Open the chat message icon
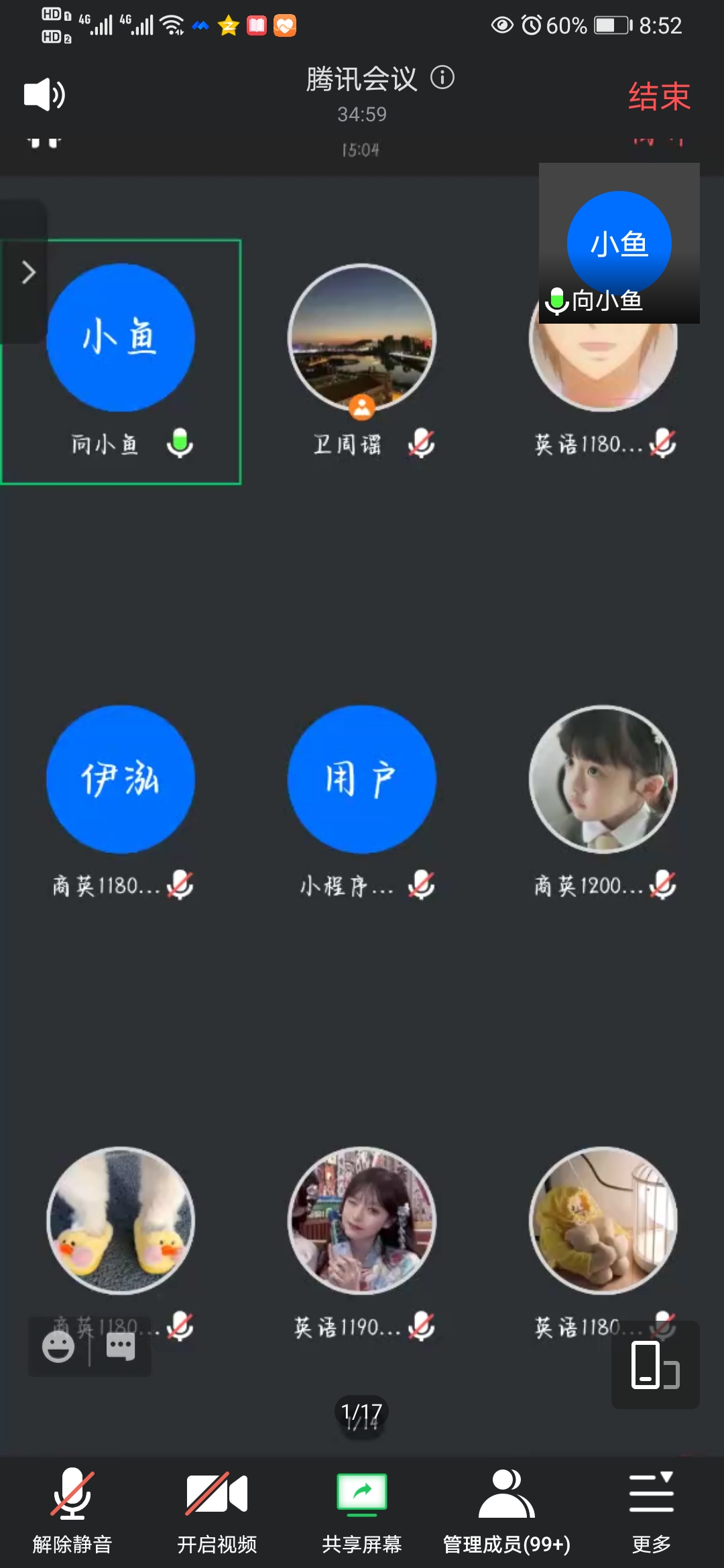 pos(121,1347)
